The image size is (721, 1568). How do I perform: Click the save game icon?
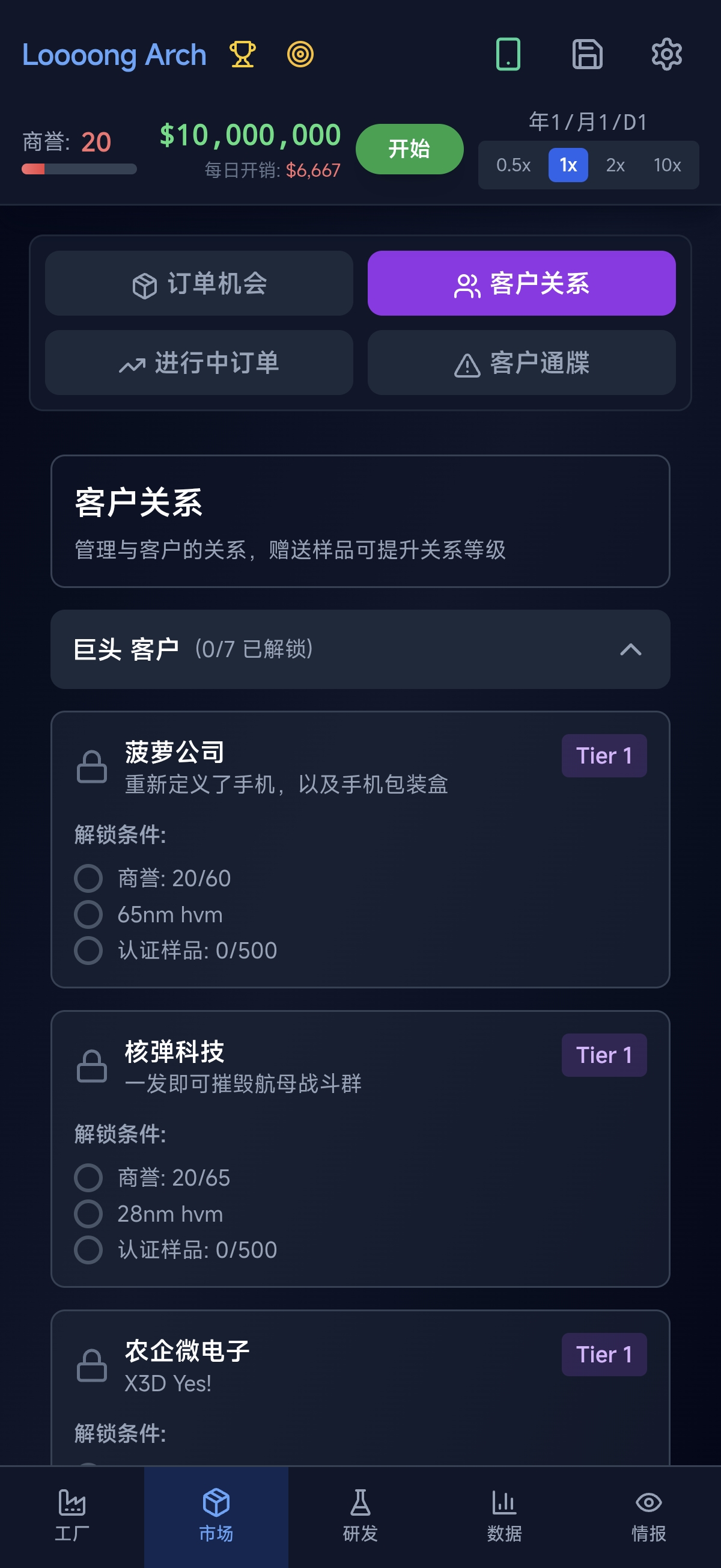coord(587,55)
